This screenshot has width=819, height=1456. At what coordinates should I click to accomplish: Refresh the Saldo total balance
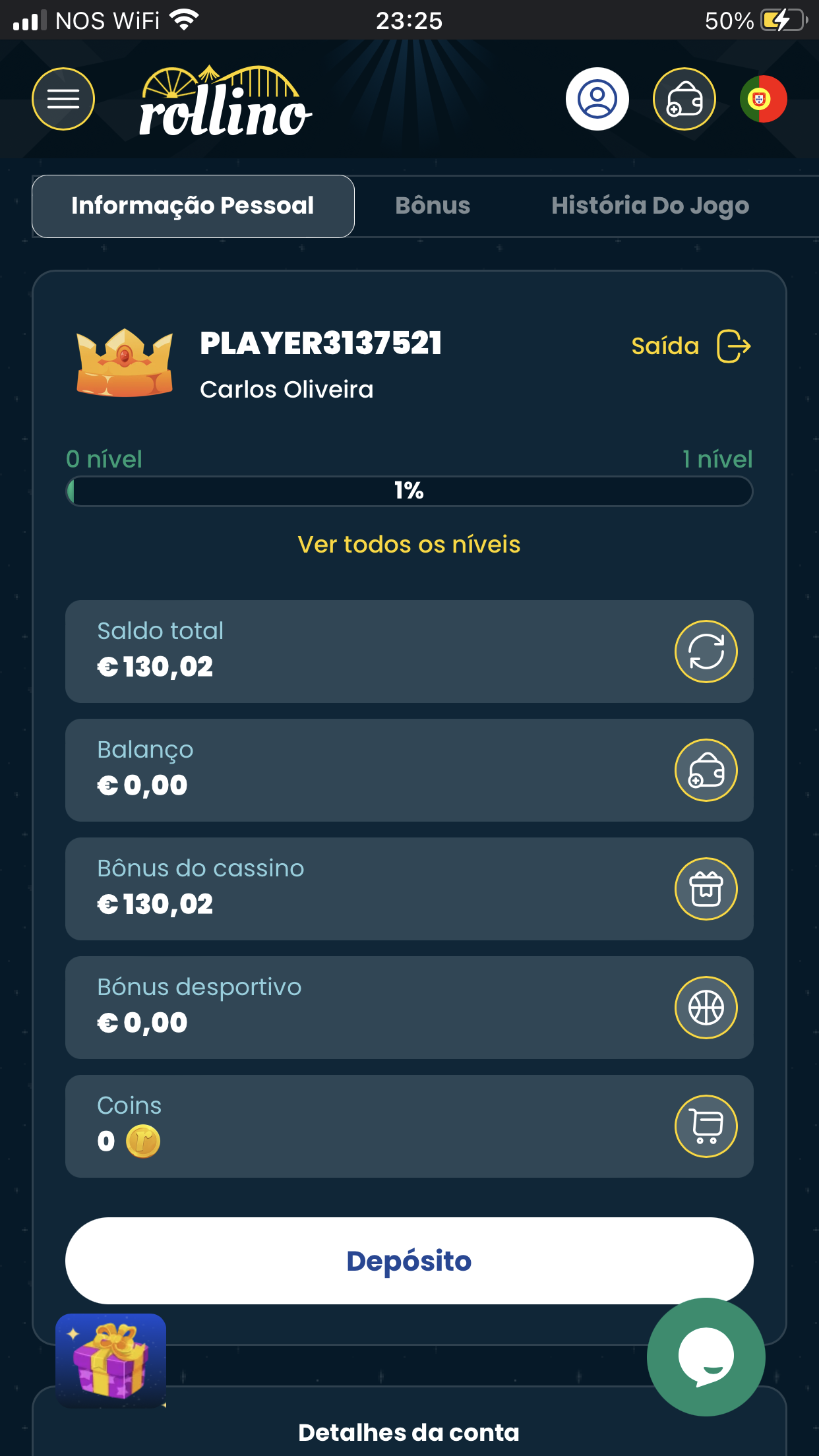click(706, 652)
